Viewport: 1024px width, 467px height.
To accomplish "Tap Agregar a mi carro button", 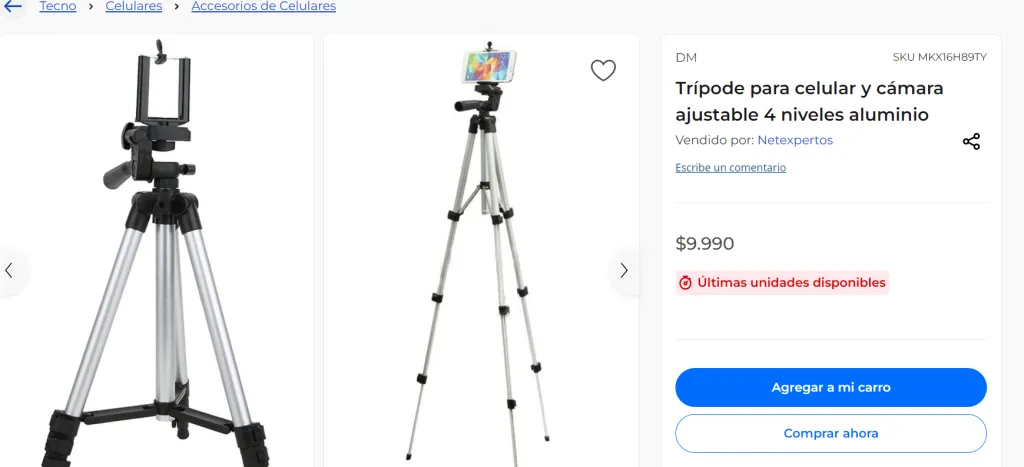I will [830, 387].
